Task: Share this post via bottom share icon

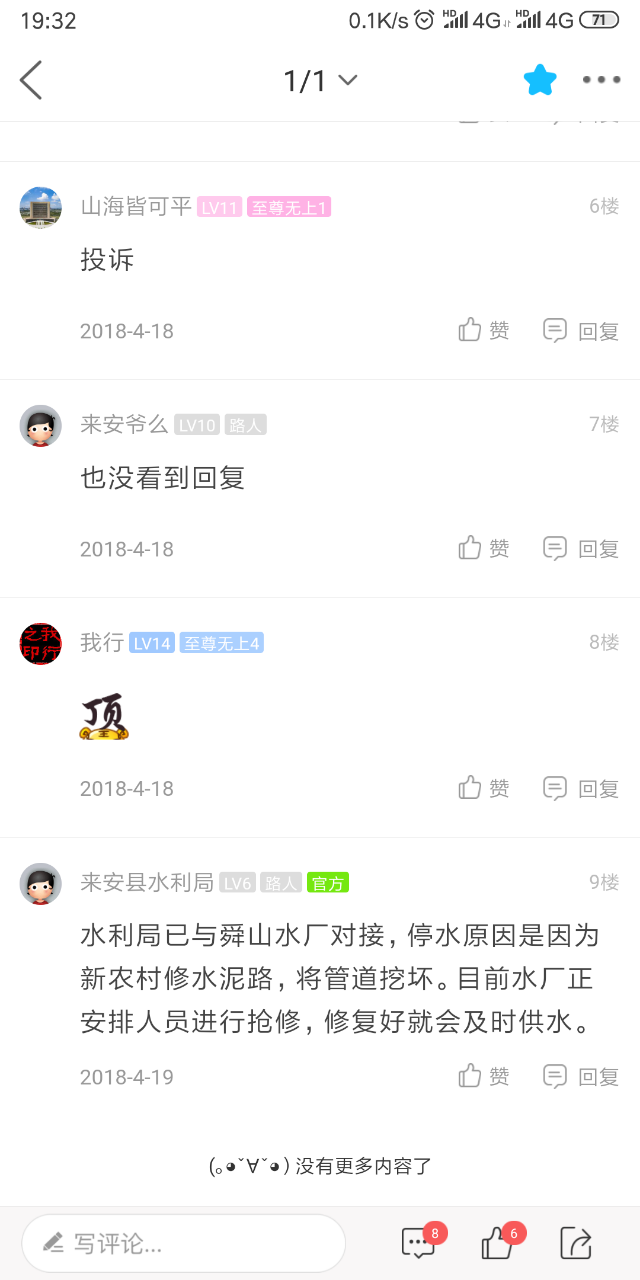Action: [x=576, y=1243]
